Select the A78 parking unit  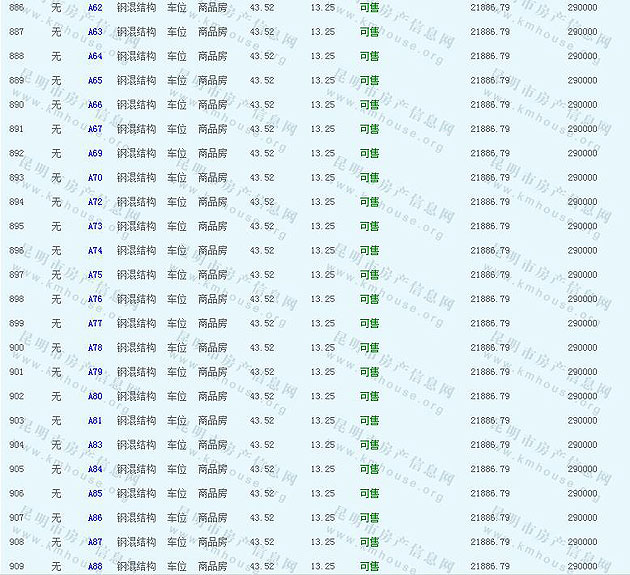(x=95, y=348)
